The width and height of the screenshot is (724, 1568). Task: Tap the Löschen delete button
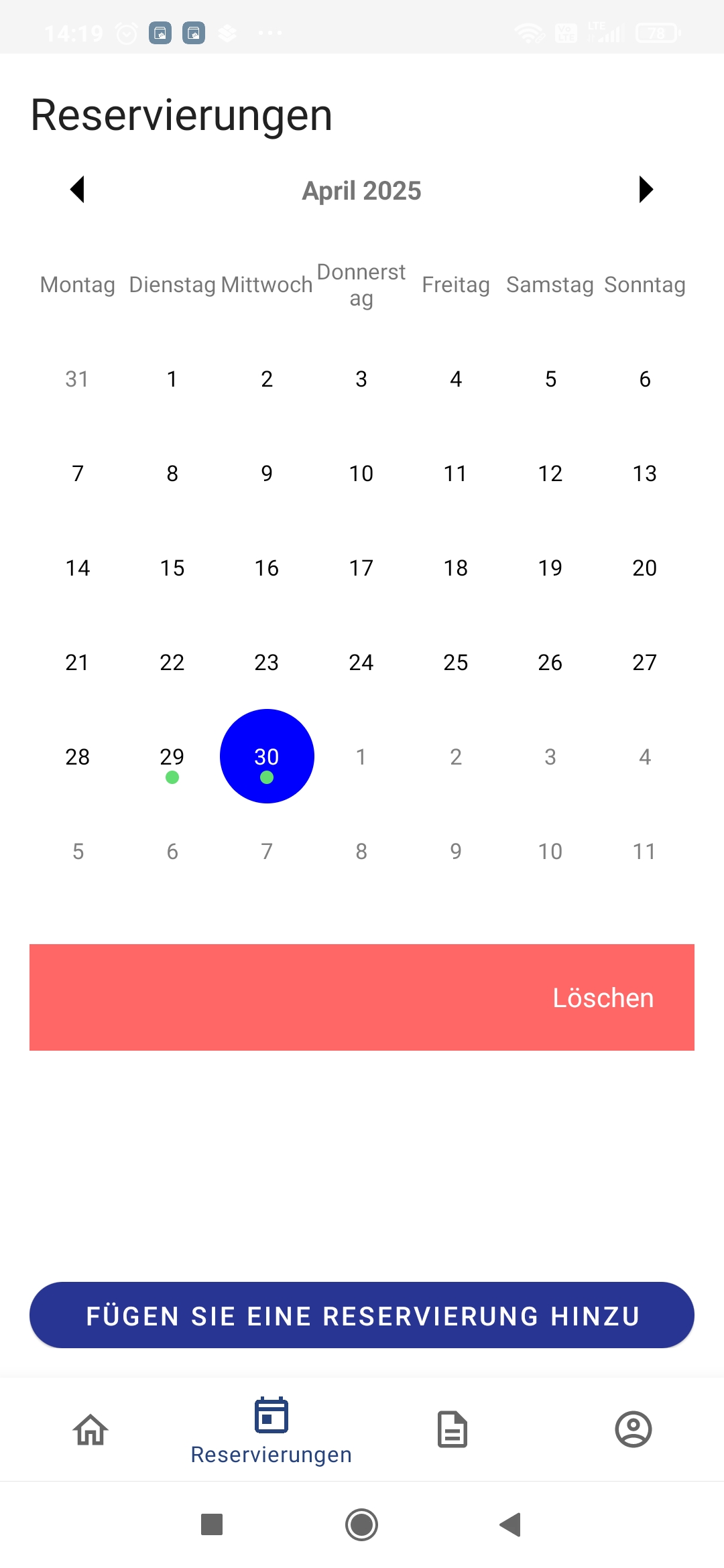(602, 998)
